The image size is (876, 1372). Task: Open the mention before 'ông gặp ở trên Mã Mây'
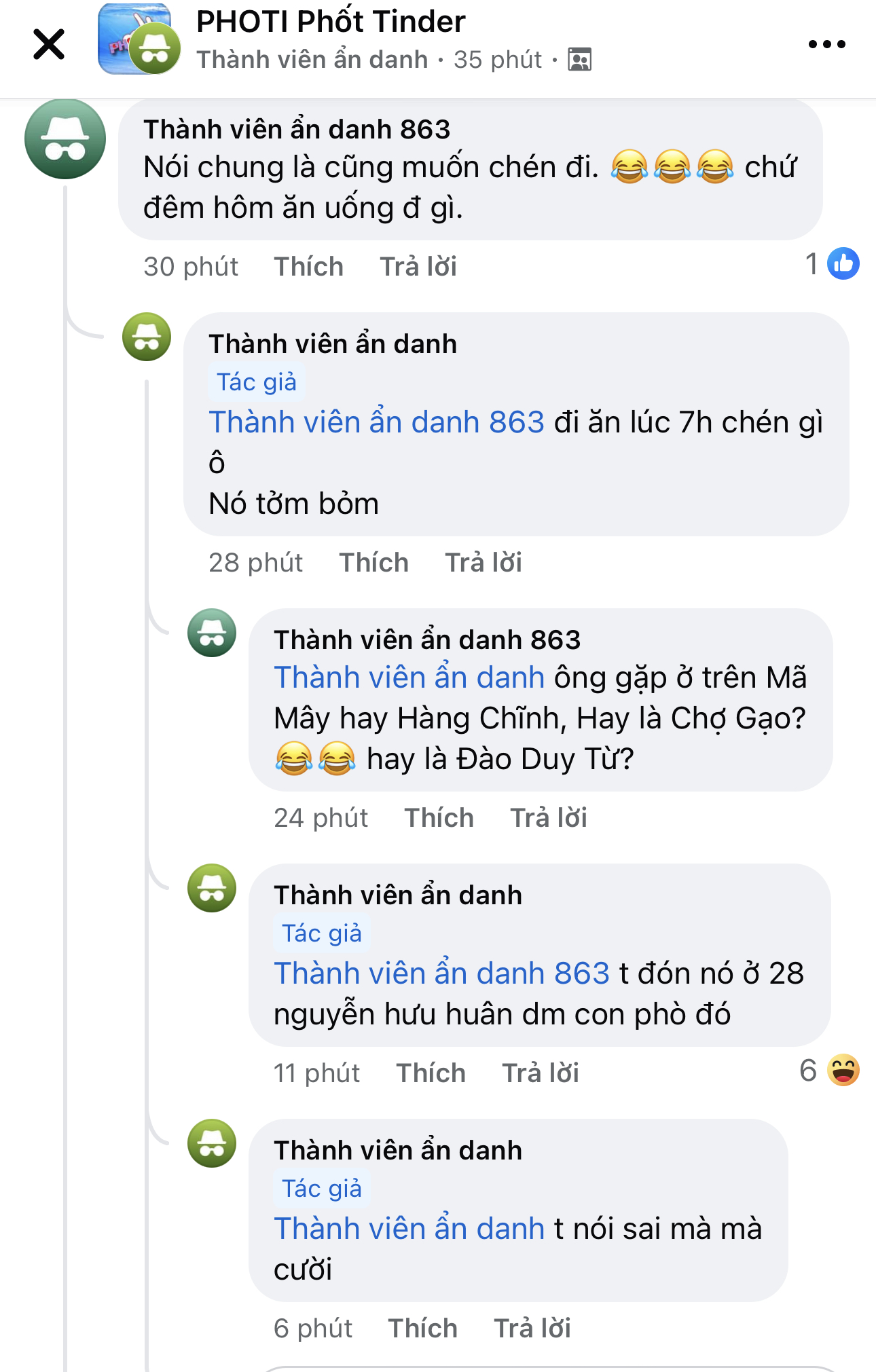[x=409, y=678]
